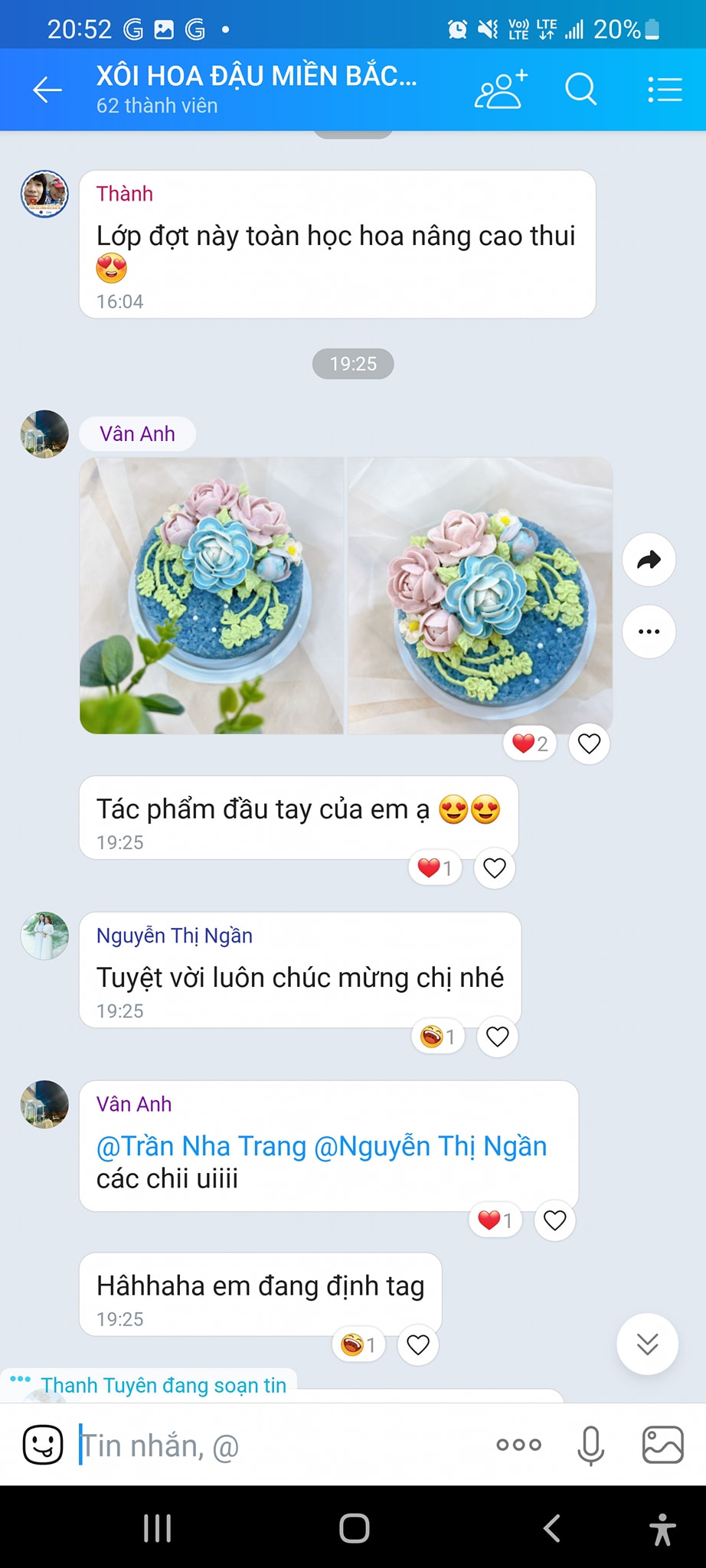Heart Nguyễn Thị Ngần's congratulation message

[x=498, y=1037]
